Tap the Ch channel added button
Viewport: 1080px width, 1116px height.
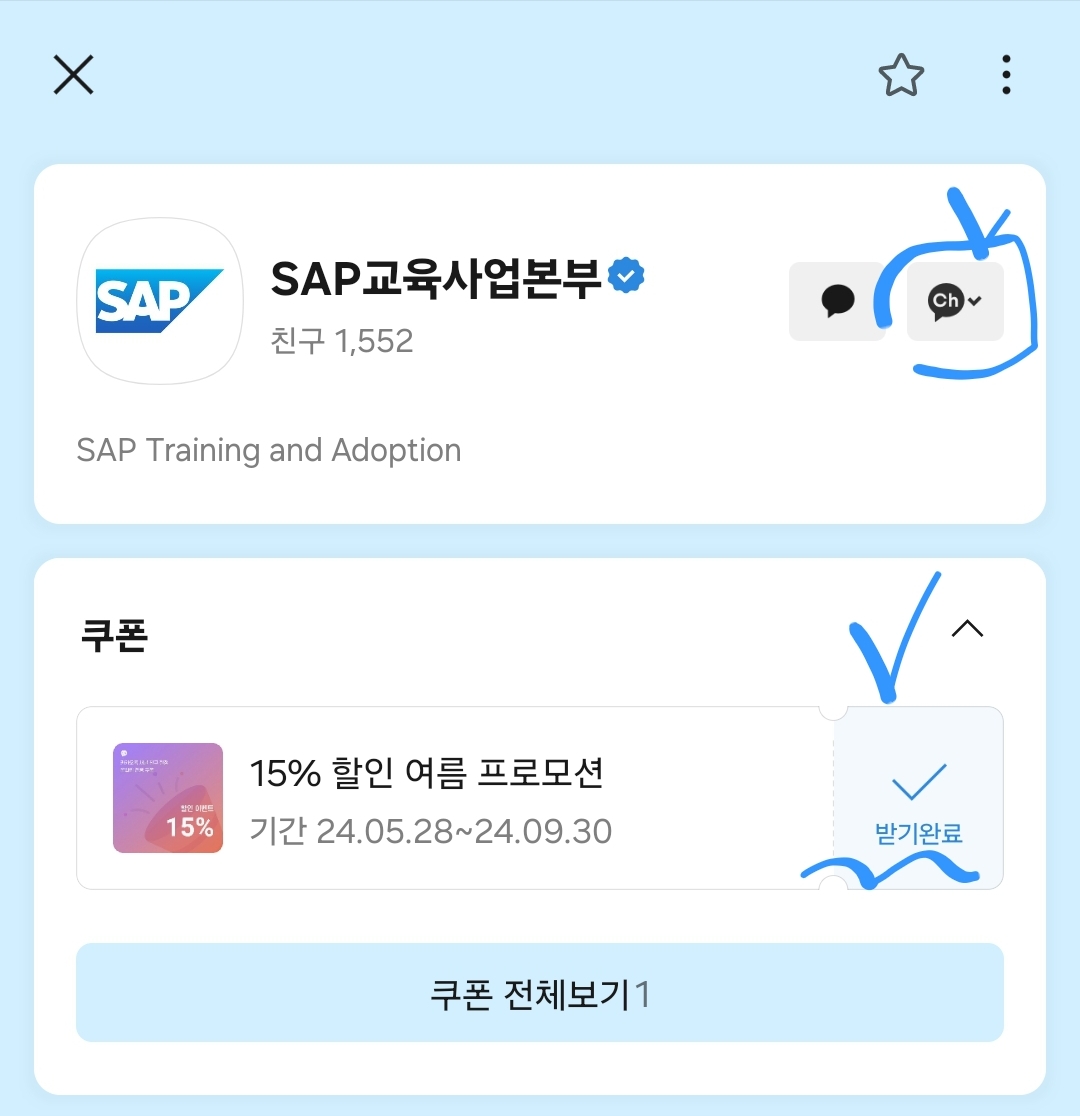[x=954, y=301]
